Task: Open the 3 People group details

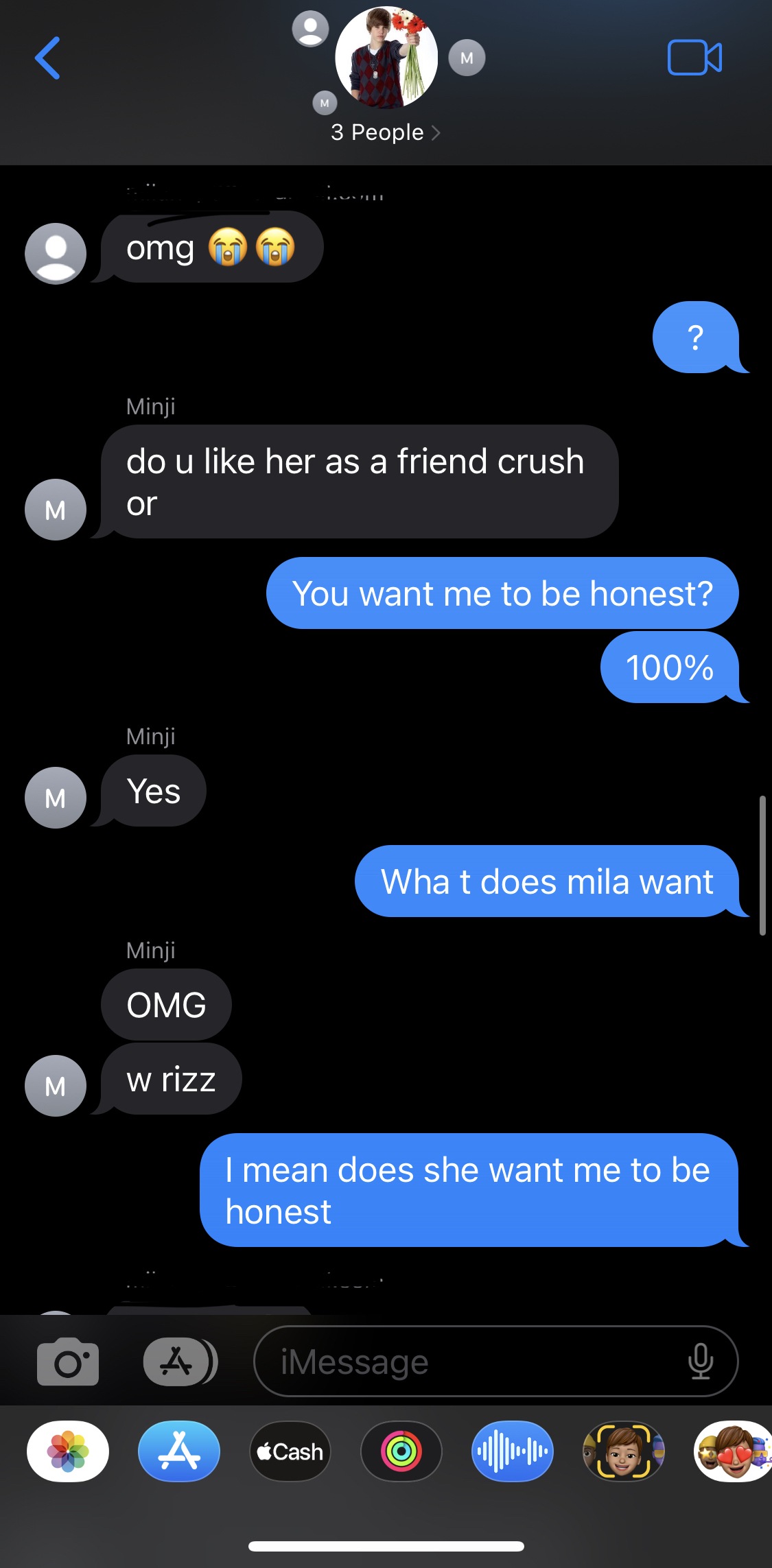Action: [x=385, y=132]
